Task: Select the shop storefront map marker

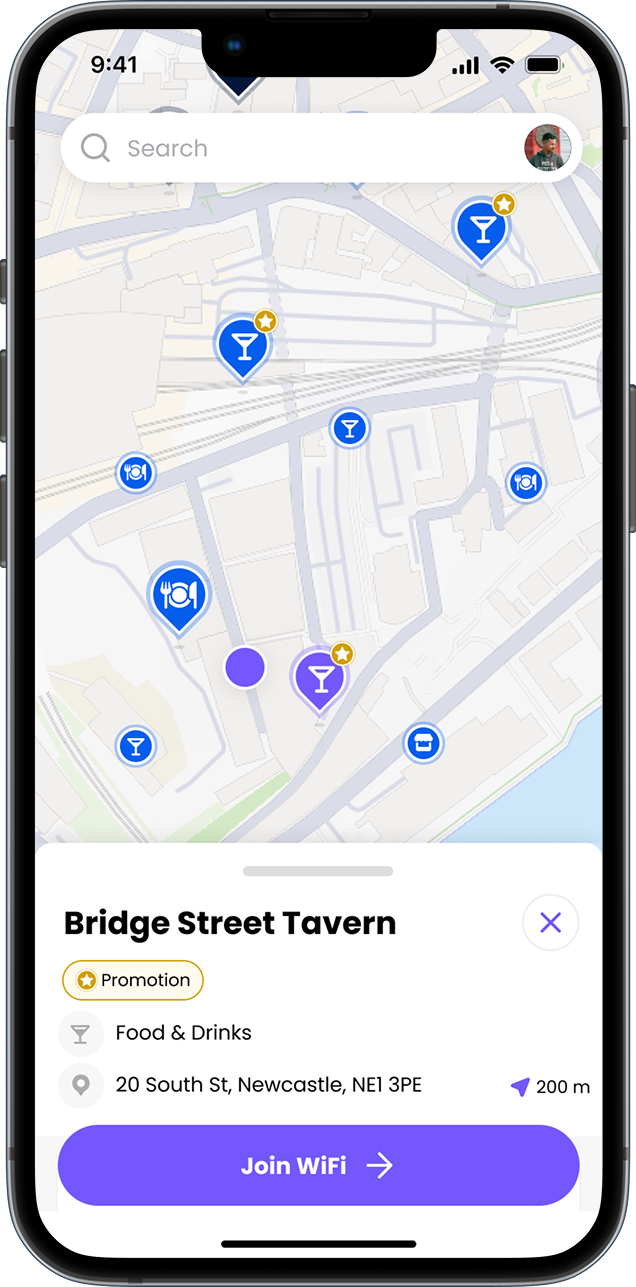Action: [423, 744]
